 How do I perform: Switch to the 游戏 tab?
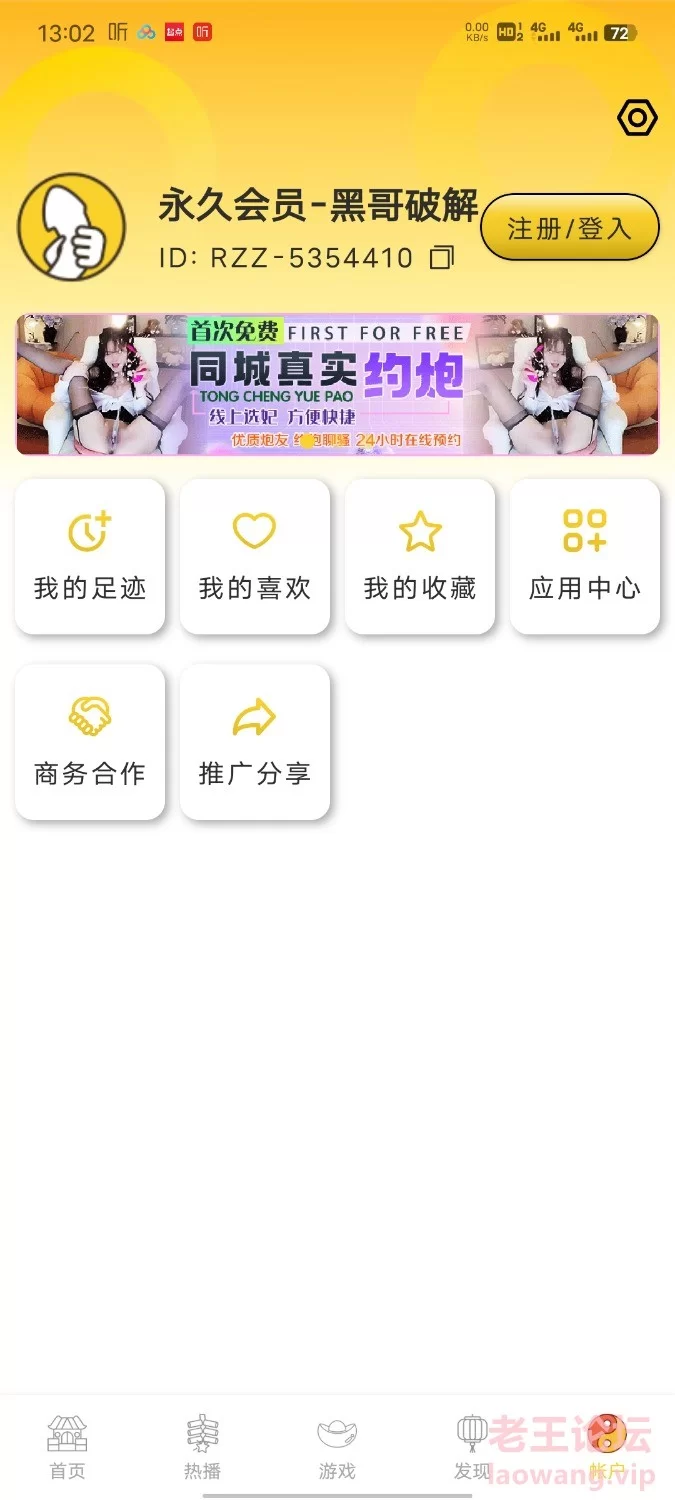click(337, 1447)
